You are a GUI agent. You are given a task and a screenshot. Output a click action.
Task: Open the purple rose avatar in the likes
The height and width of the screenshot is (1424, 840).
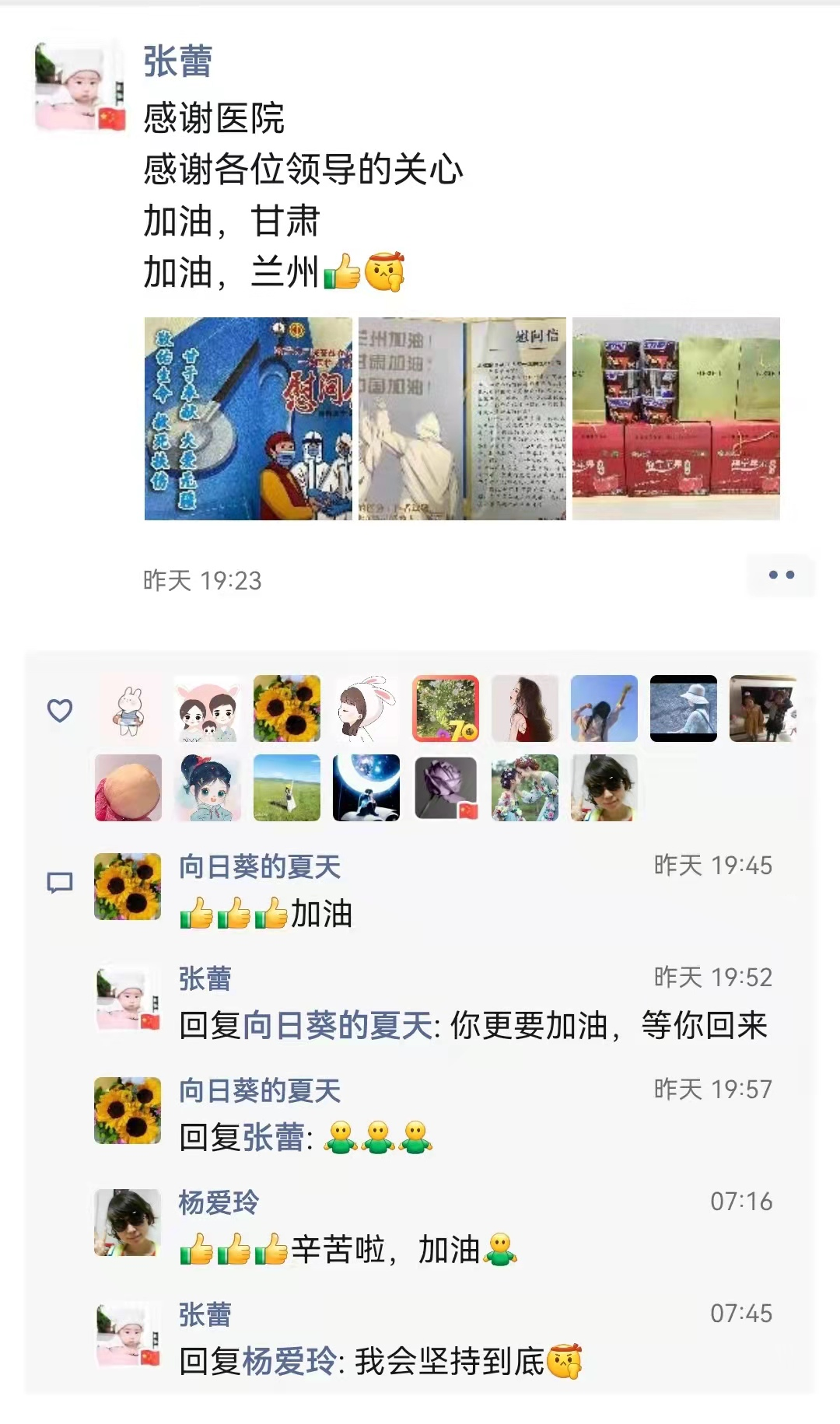click(446, 788)
